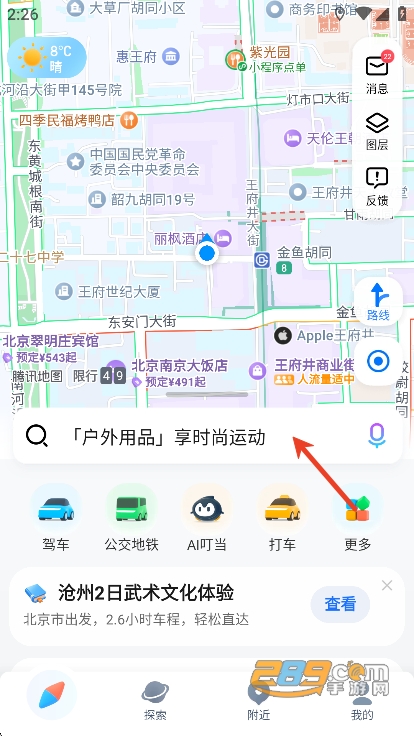
Task: Choose 打车 to hail a taxi
Action: (x=283, y=518)
